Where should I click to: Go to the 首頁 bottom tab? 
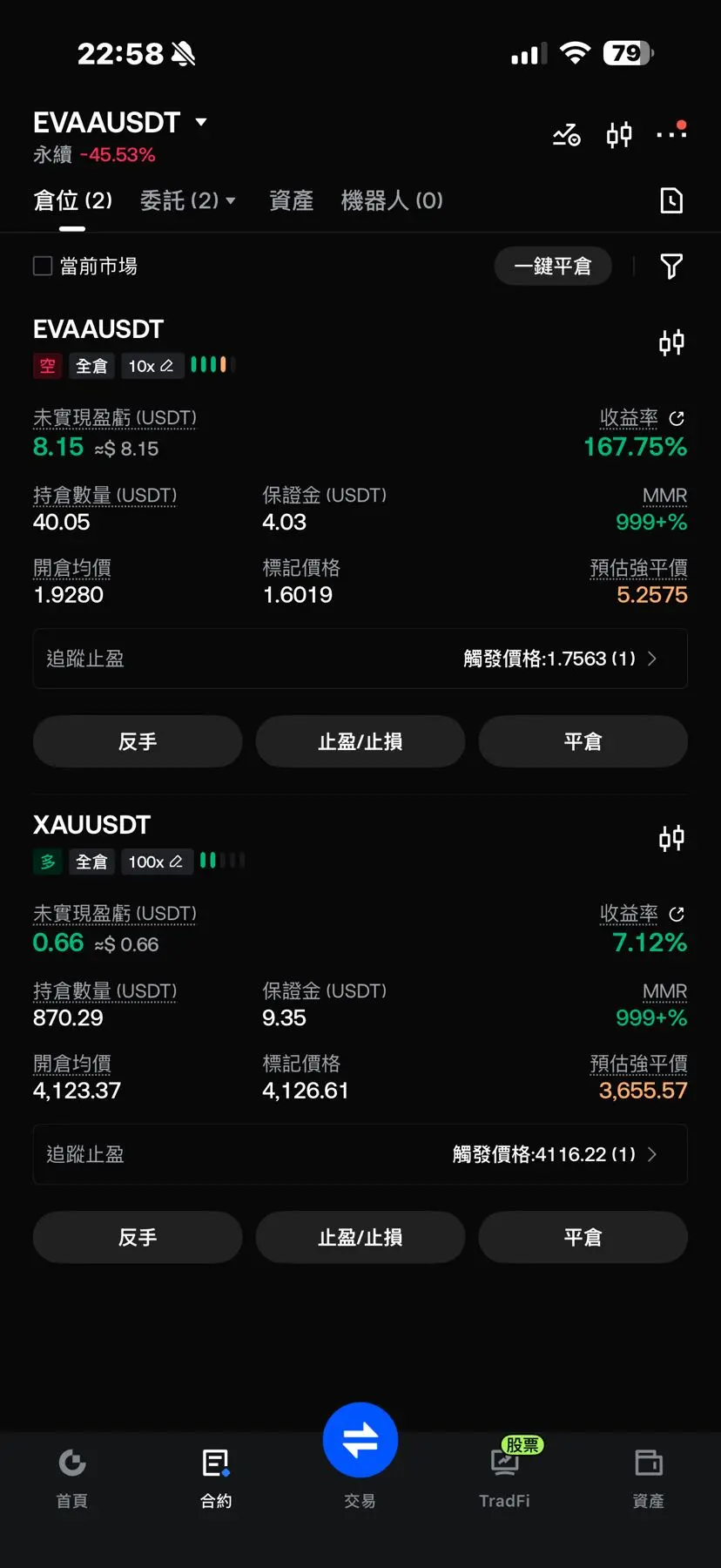click(x=72, y=1477)
